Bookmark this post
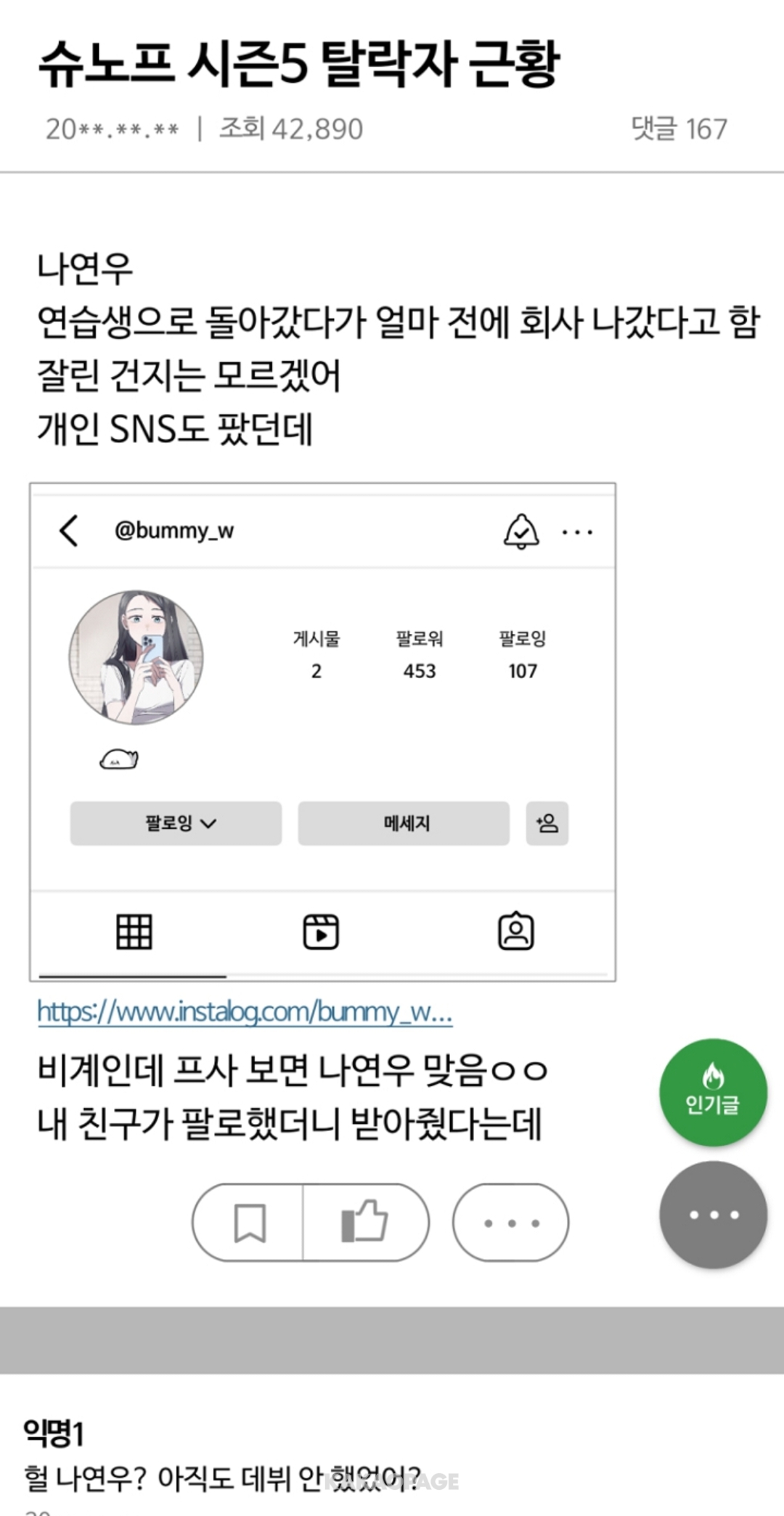Viewport: 784px width, 1516px height. [x=249, y=1223]
